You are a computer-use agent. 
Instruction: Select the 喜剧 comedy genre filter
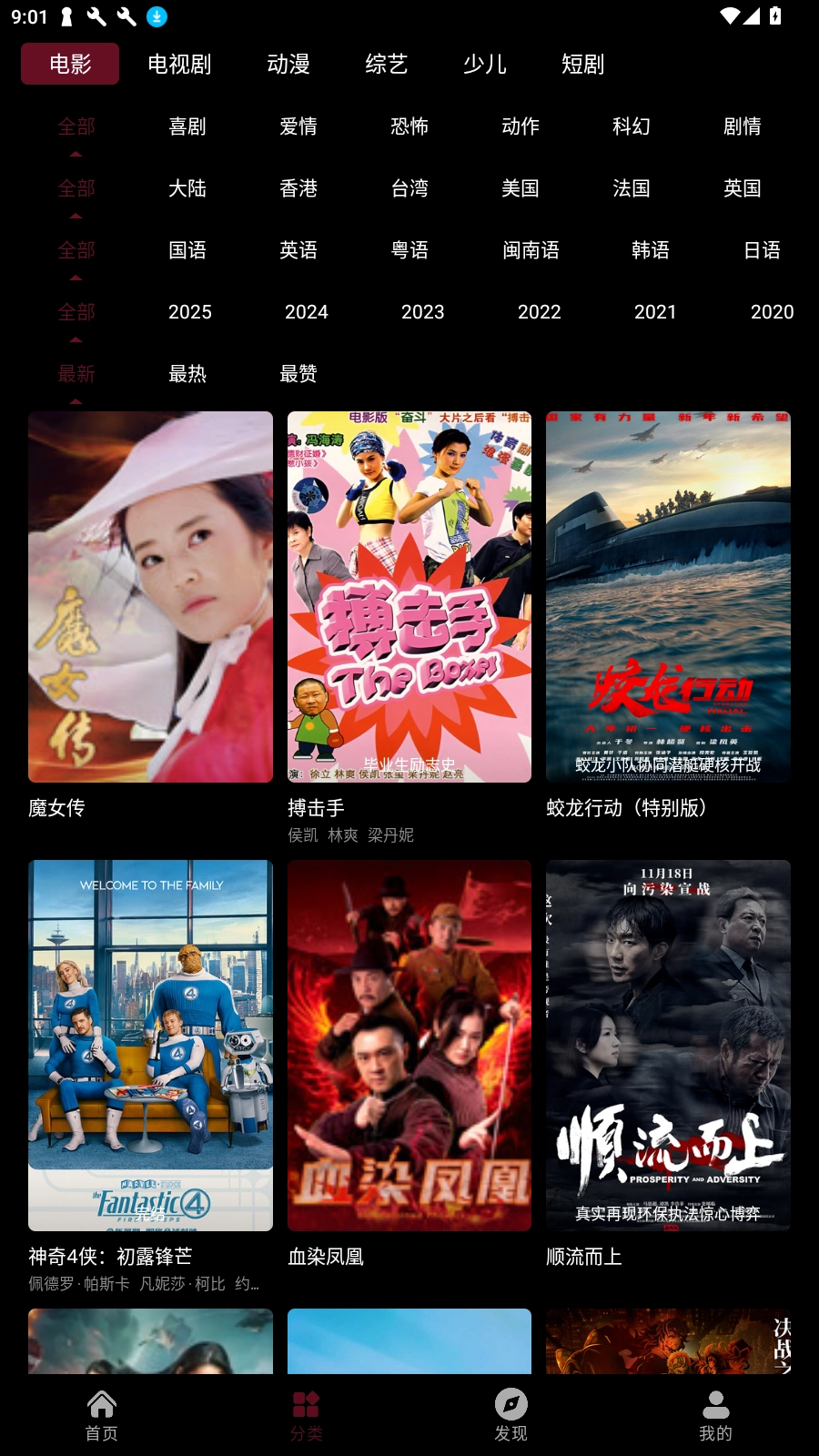coord(187,126)
